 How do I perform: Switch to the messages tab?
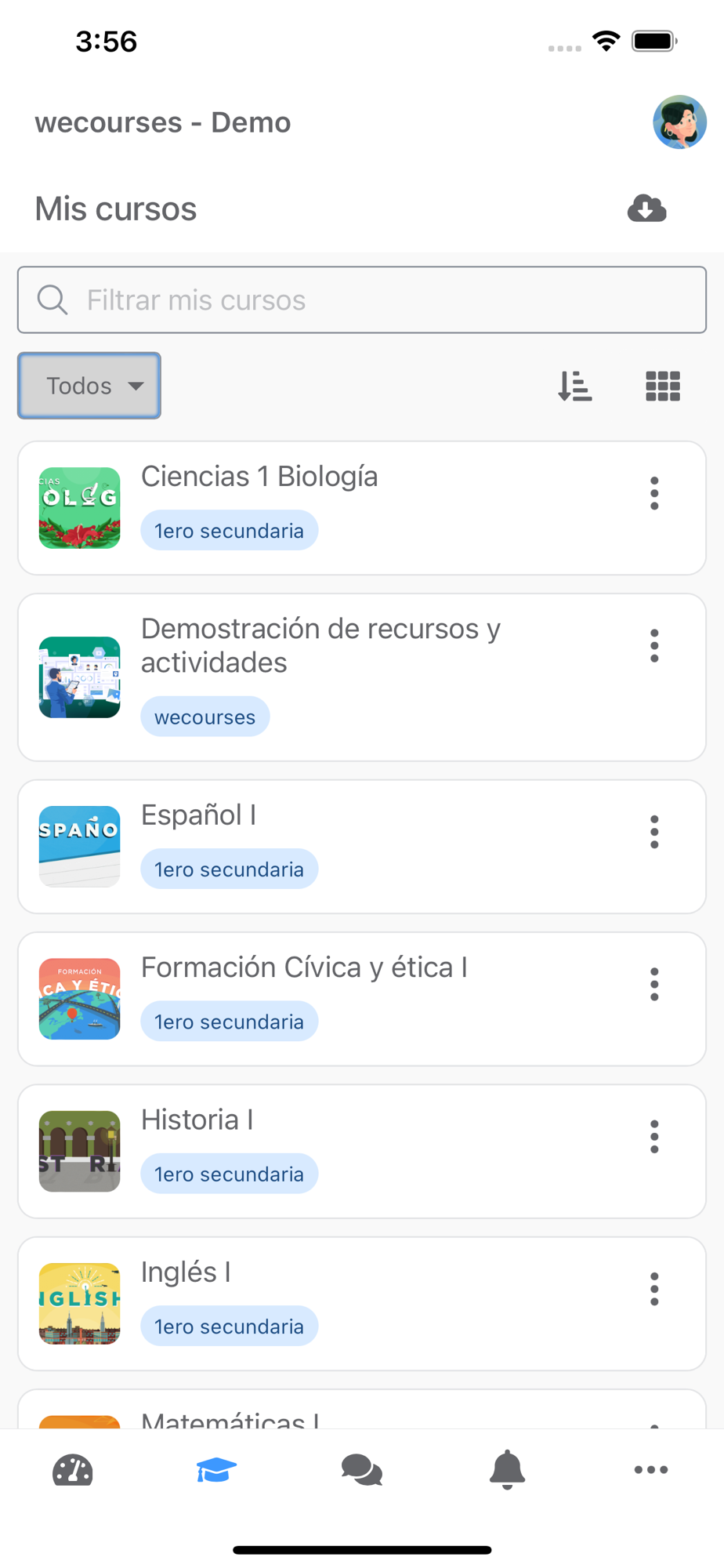pyautogui.click(x=362, y=1470)
